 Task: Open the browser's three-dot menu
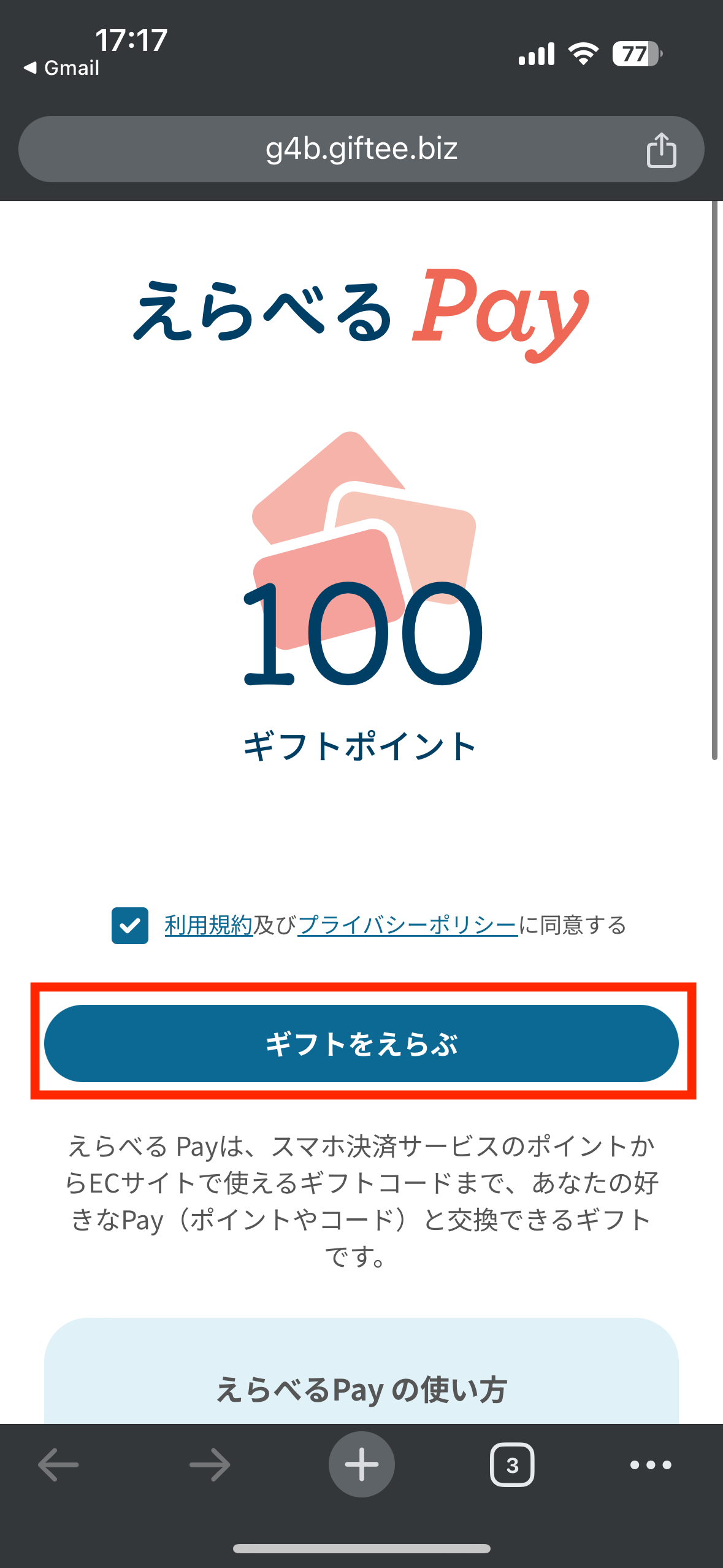click(x=651, y=1465)
